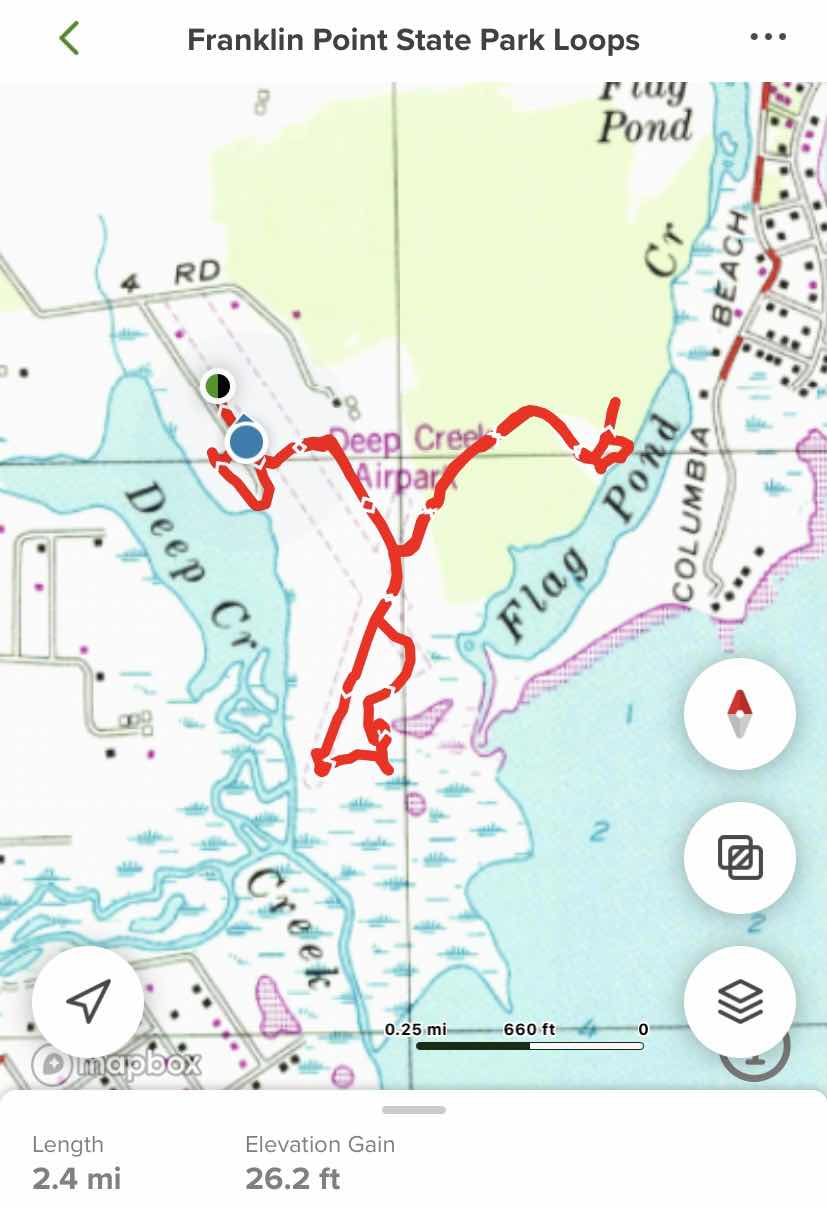Go back using the green arrow
This screenshot has width=827, height=1208.
click(x=68, y=39)
